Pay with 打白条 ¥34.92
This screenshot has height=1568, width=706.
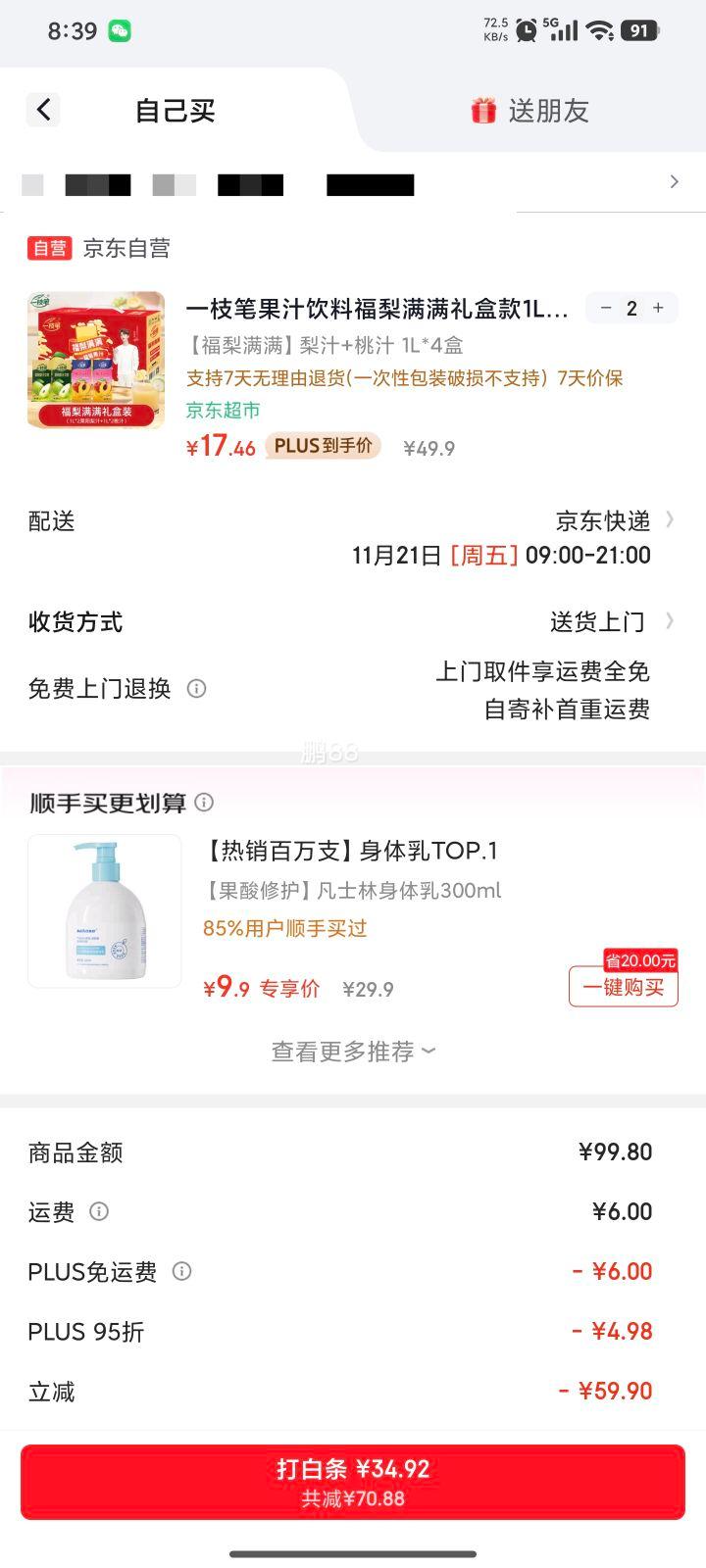[x=353, y=1482]
